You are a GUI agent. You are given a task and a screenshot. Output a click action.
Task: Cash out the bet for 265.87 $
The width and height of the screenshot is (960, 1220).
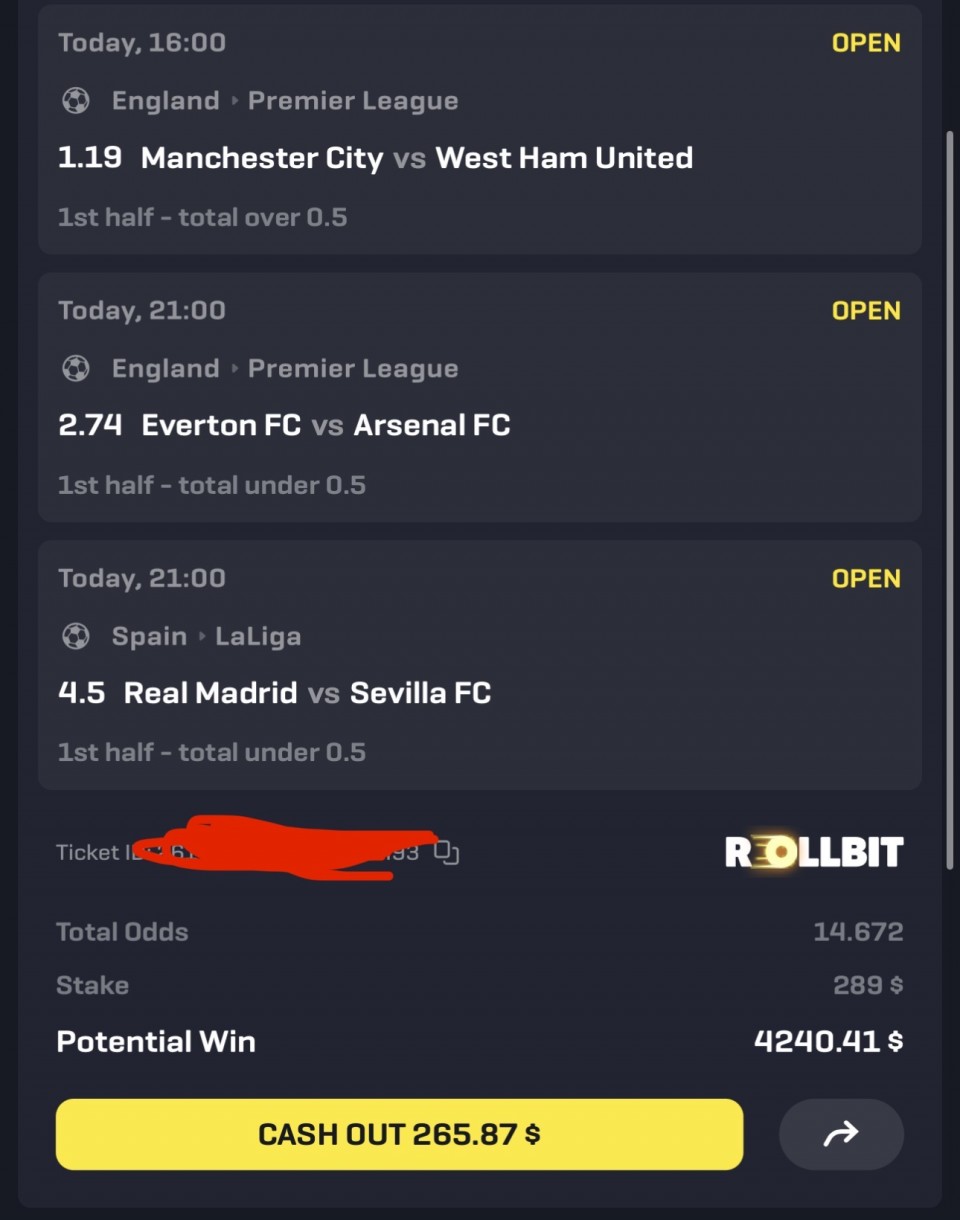pyautogui.click(x=399, y=1134)
